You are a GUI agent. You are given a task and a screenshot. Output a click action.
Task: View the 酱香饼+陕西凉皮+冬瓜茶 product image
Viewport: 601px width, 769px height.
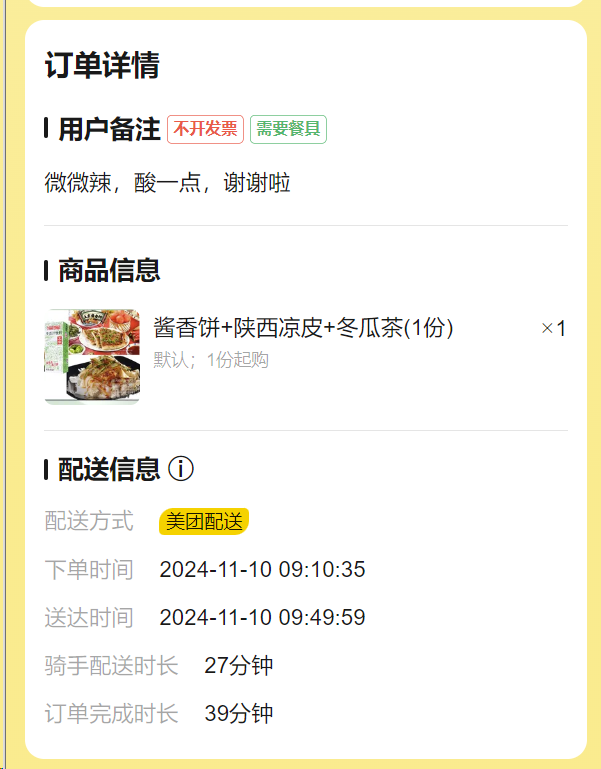coord(92,357)
